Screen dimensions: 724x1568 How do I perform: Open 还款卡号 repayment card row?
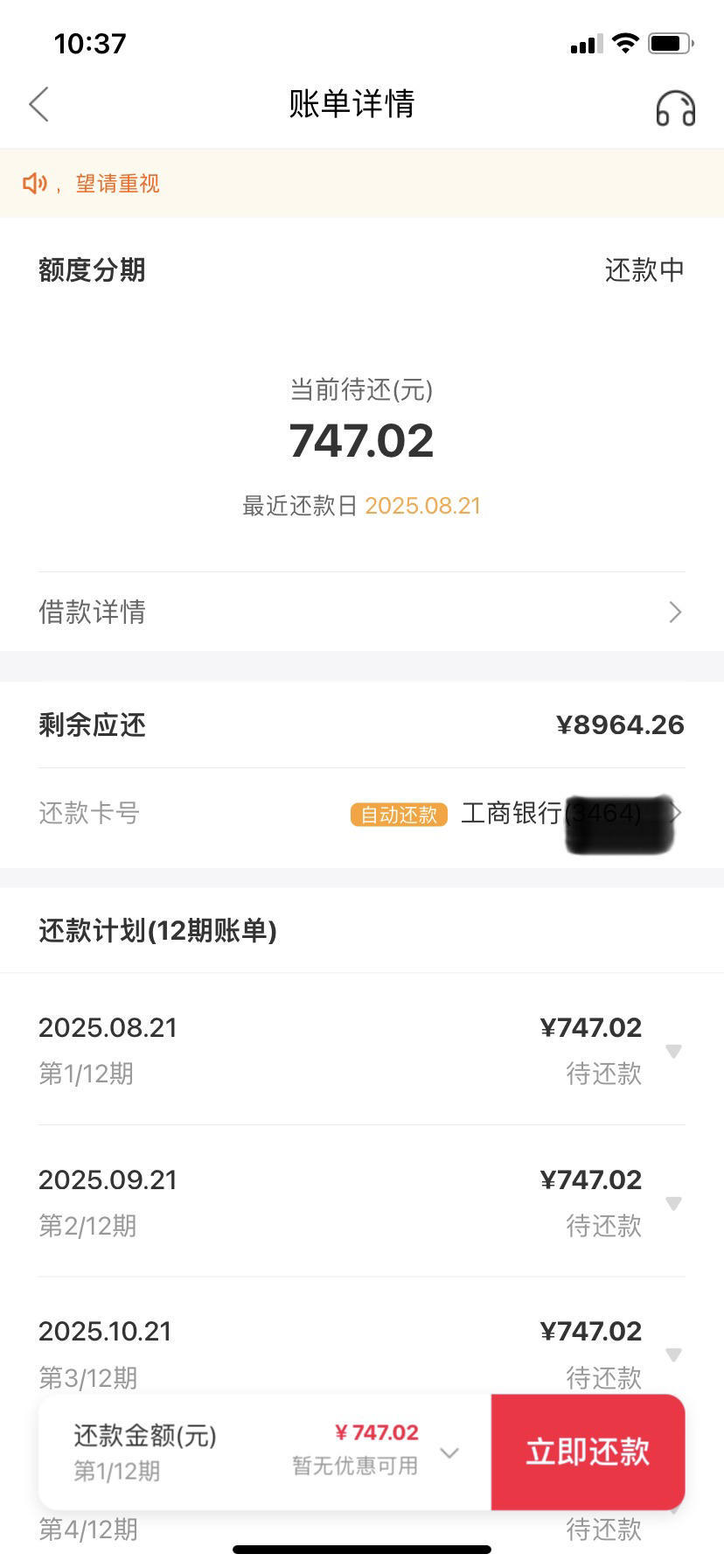click(x=362, y=813)
